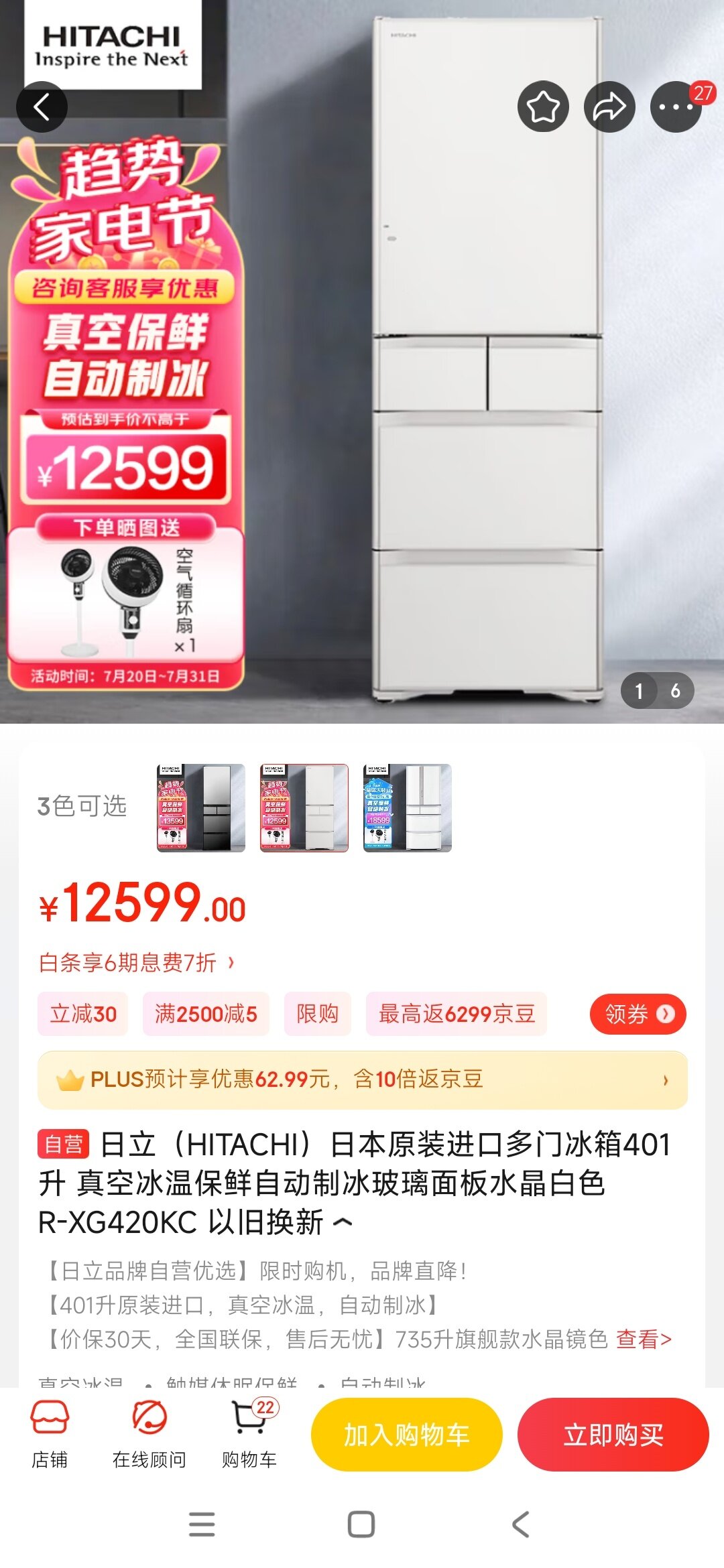This screenshot has height=1568, width=724.
Task: Share this product listing
Action: coord(609,107)
